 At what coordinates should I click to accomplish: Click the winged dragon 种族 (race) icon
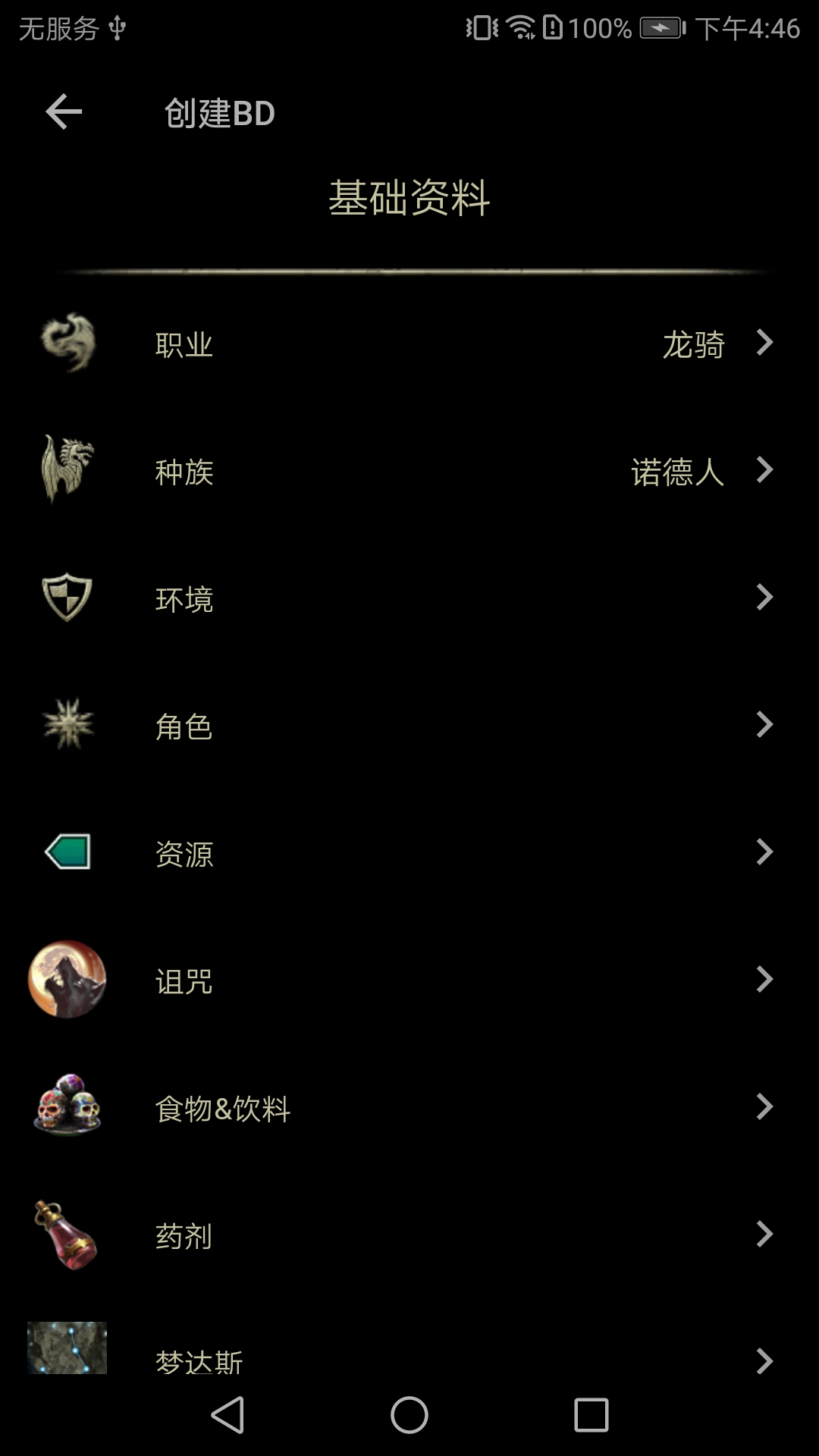66,472
